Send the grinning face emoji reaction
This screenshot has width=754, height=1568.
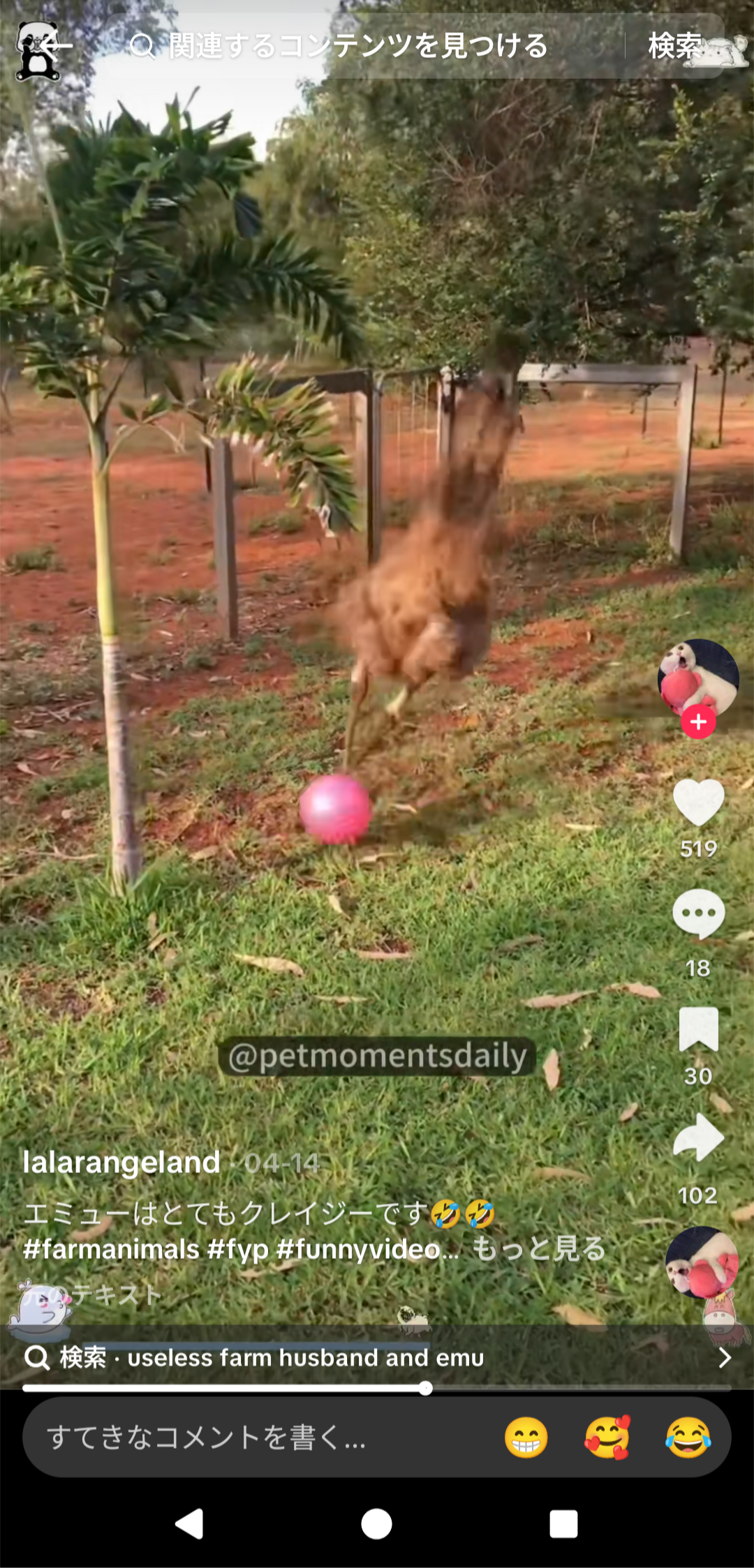pyautogui.click(x=526, y=1438)
